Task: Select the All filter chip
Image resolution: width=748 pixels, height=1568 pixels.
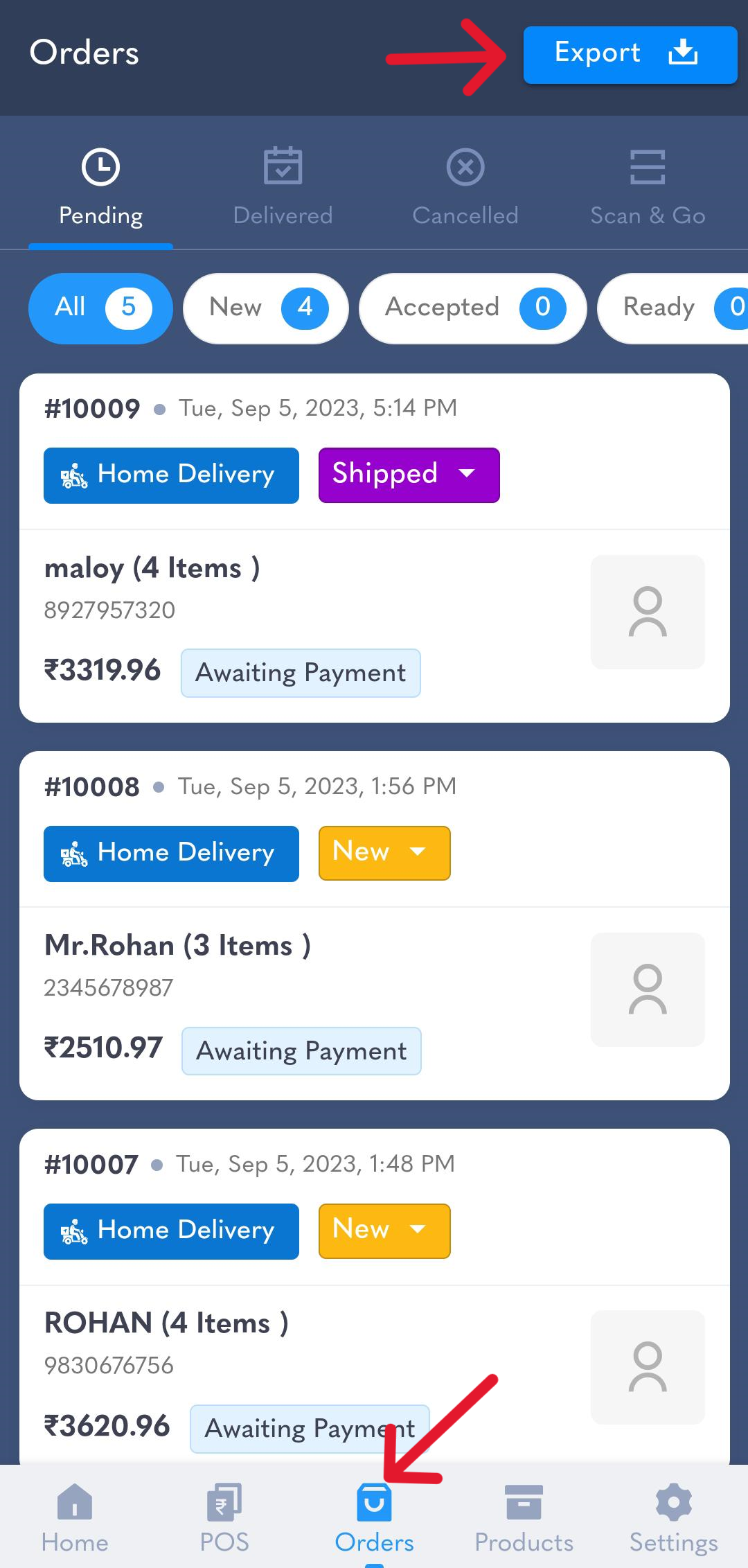Action: point(100,308)
